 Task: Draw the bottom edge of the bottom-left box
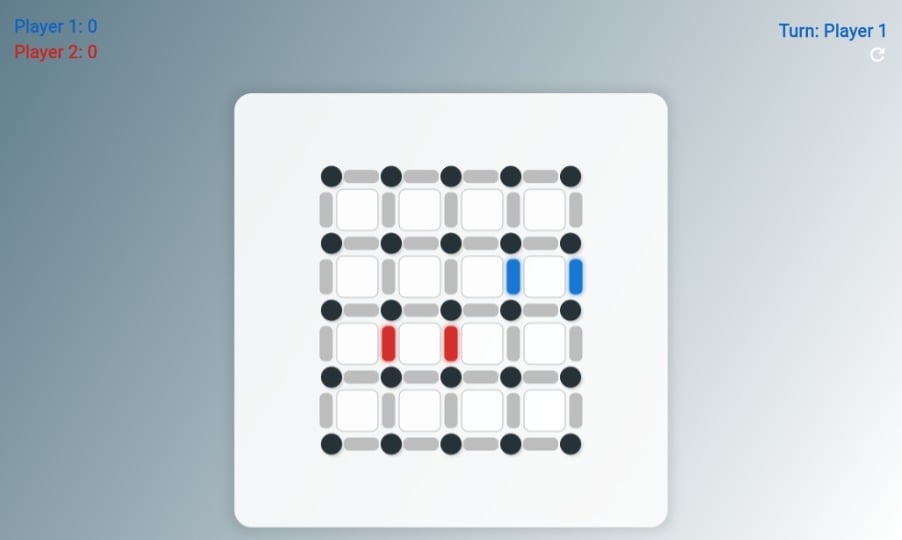pos(361,444)
